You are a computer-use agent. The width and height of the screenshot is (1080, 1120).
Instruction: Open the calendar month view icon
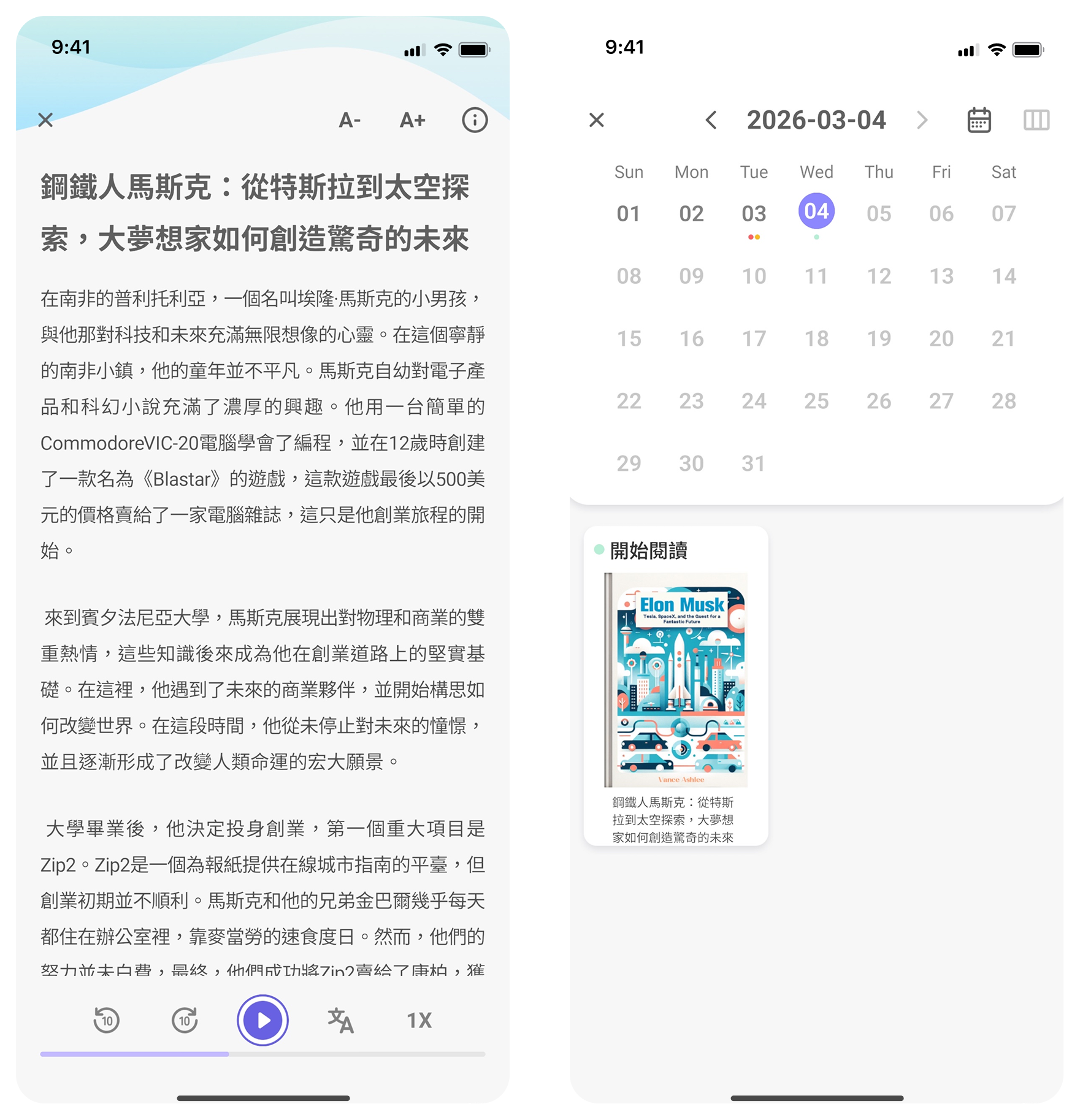coord(979,120)
